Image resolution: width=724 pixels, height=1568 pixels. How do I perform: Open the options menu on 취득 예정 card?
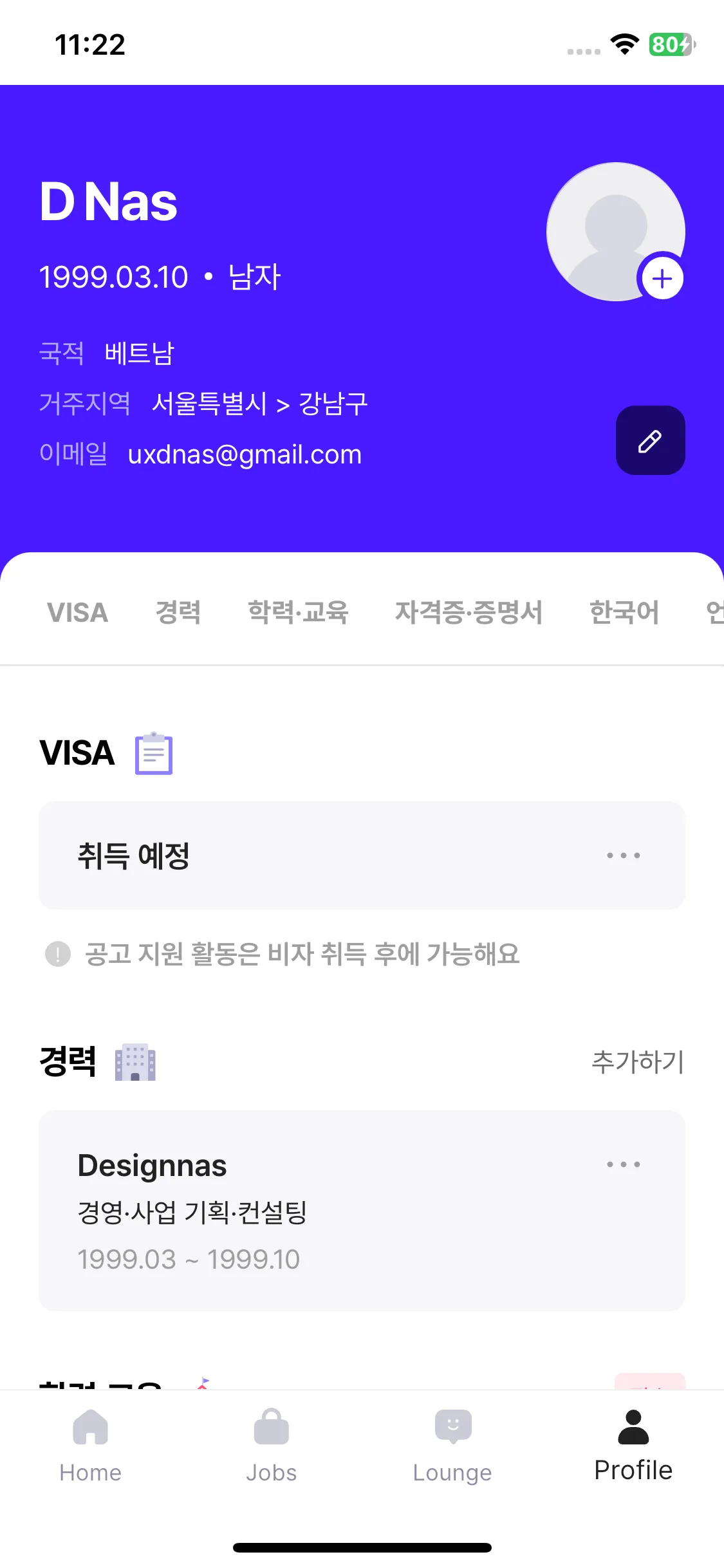click(x=623, y=855)
